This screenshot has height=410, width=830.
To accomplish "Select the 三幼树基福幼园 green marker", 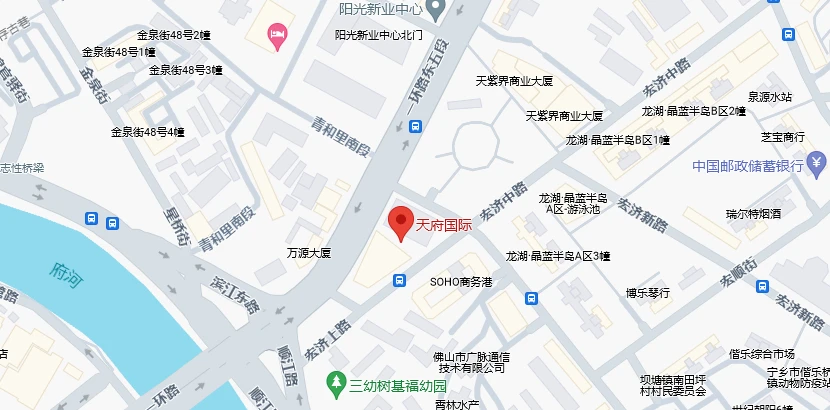I will click(x=336, y=385).
